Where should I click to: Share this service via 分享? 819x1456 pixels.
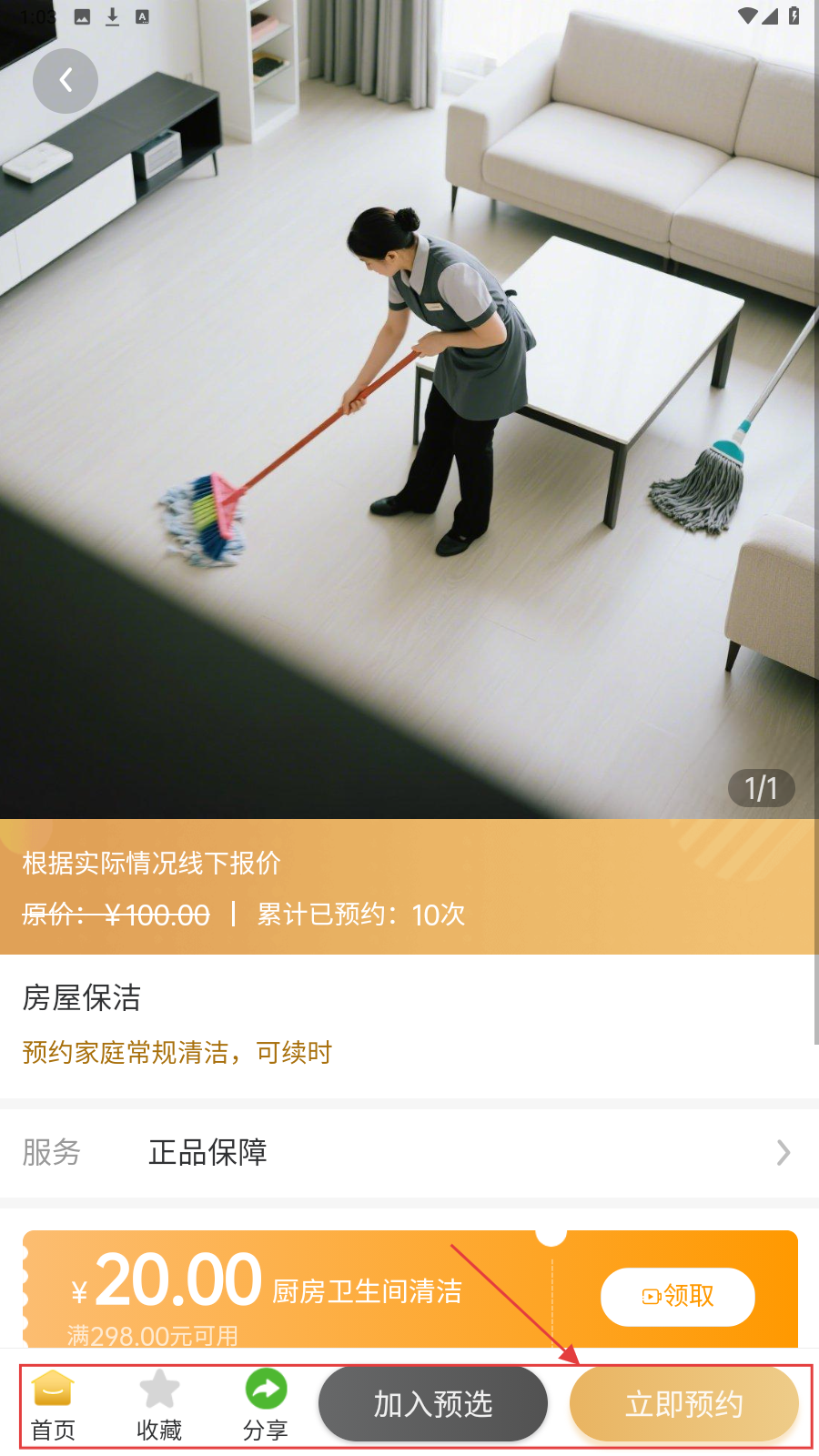pos(266,1405)
